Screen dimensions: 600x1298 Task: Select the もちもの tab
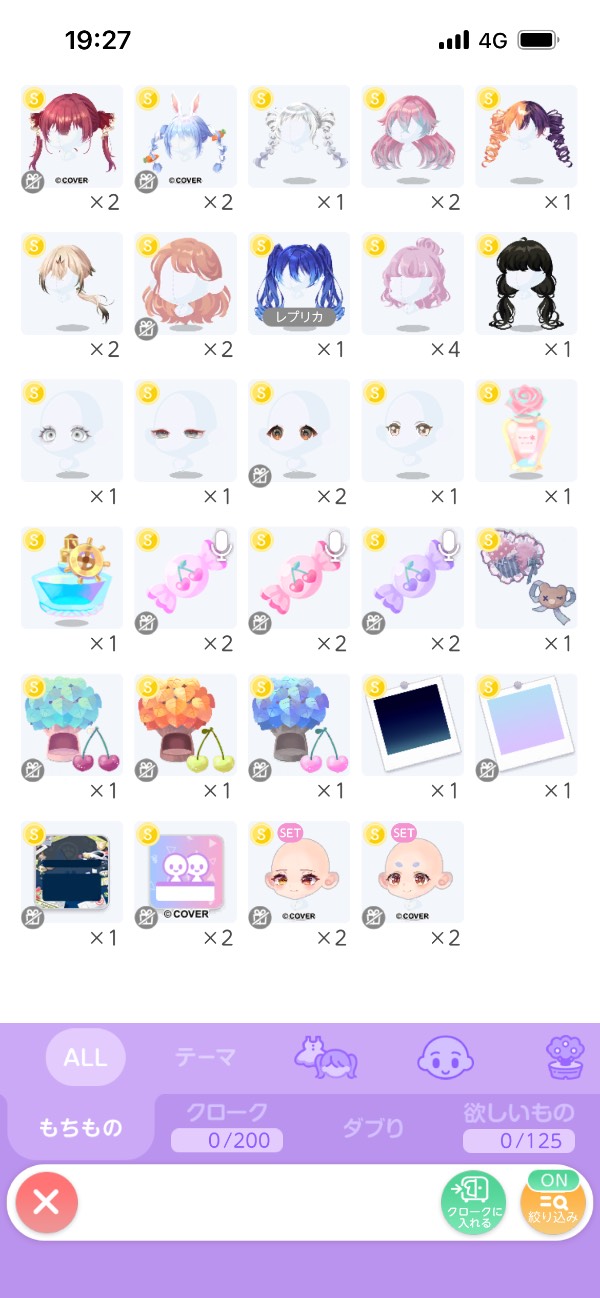tap(81, 1127)
